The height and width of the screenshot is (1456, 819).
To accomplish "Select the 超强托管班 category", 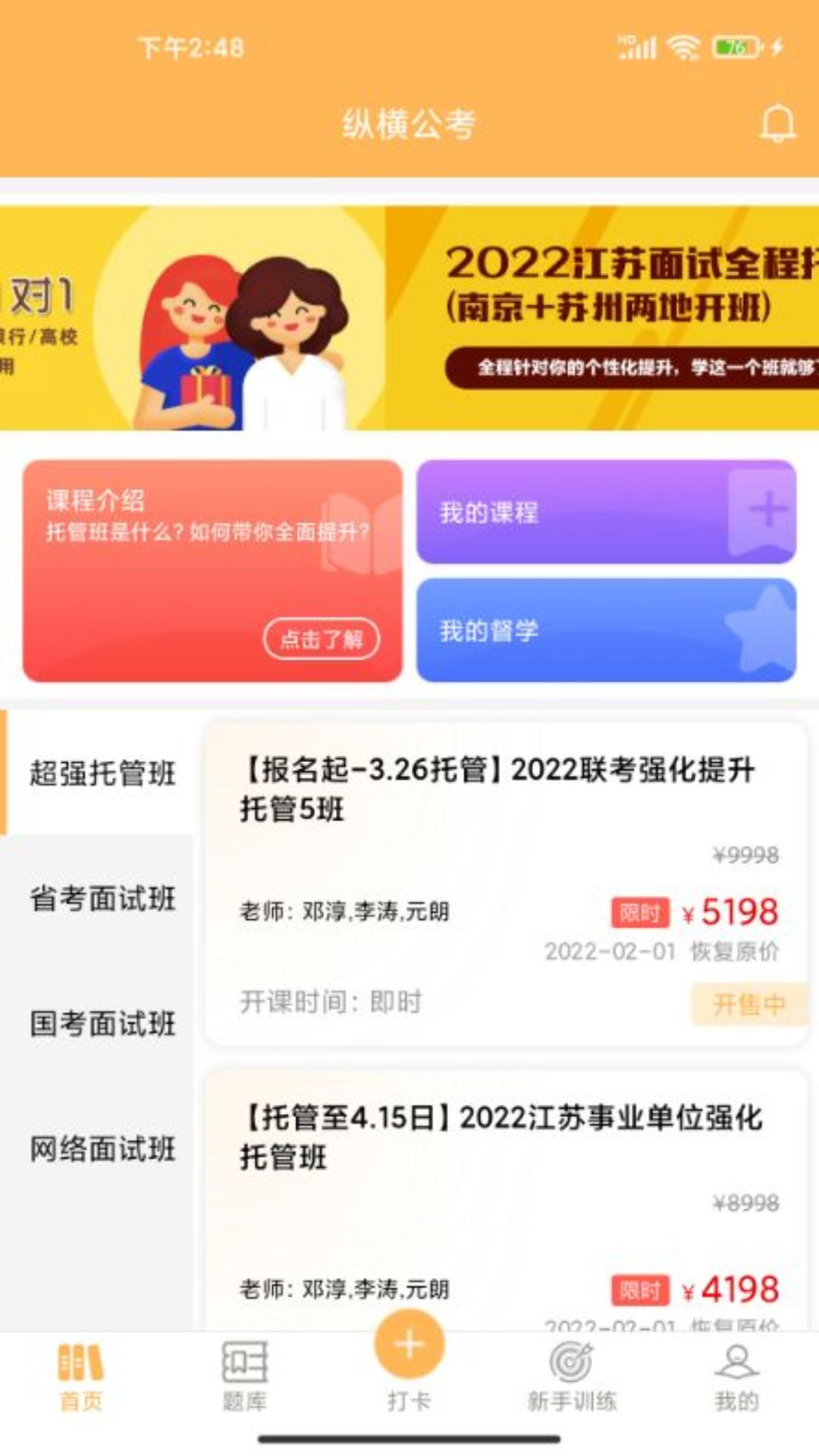I will pyautogui.click(x=102, y=773).
